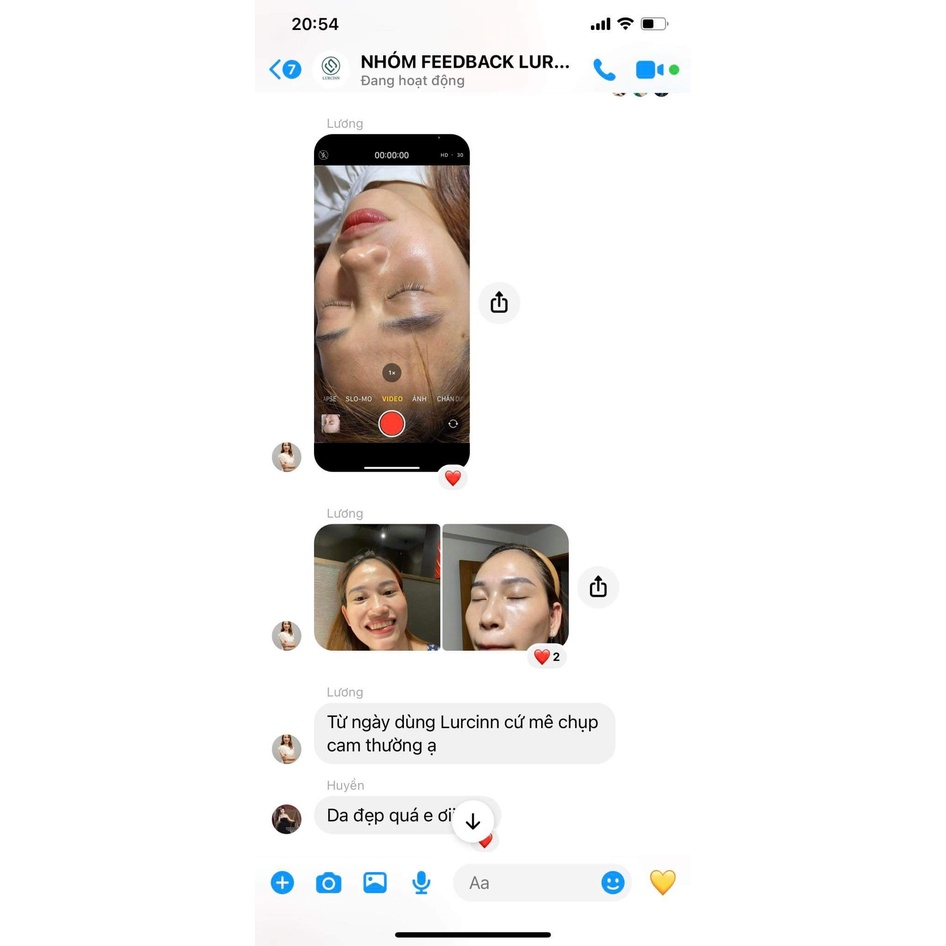Screen dimensions: 946x946
Task: Jump to the latest messages
Action: [x=473, y=821]
